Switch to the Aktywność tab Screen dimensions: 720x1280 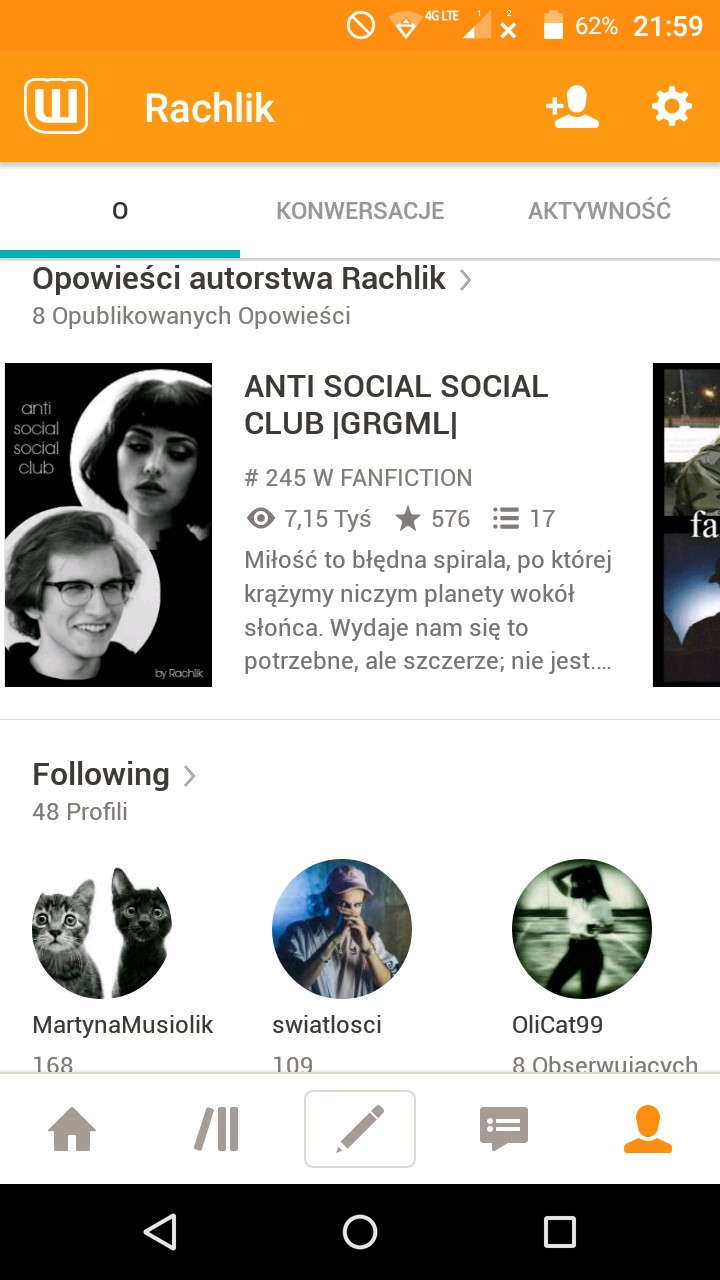[x=599, y=211]
